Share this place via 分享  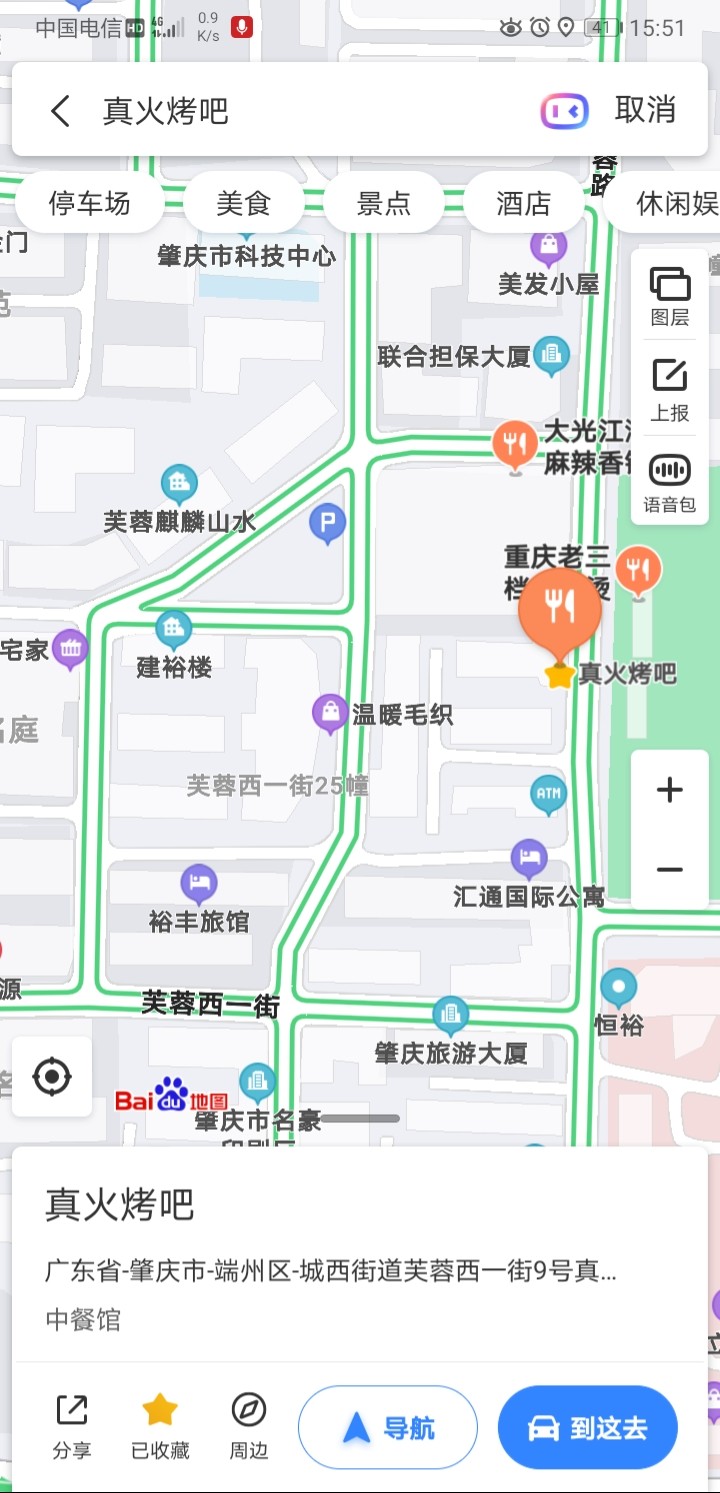[x=72, y=1427]
